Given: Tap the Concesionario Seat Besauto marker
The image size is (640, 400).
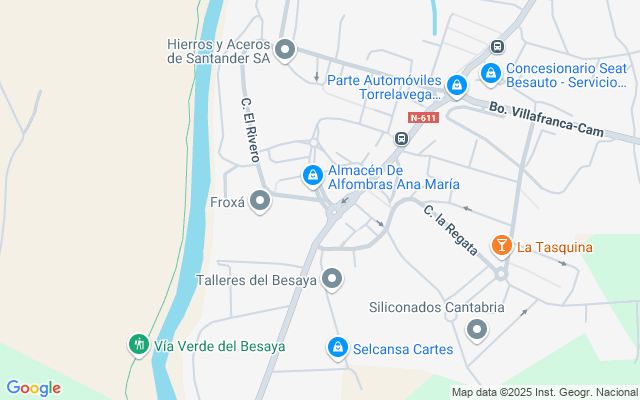Looking at the screenshot, I should coord(491,73).
